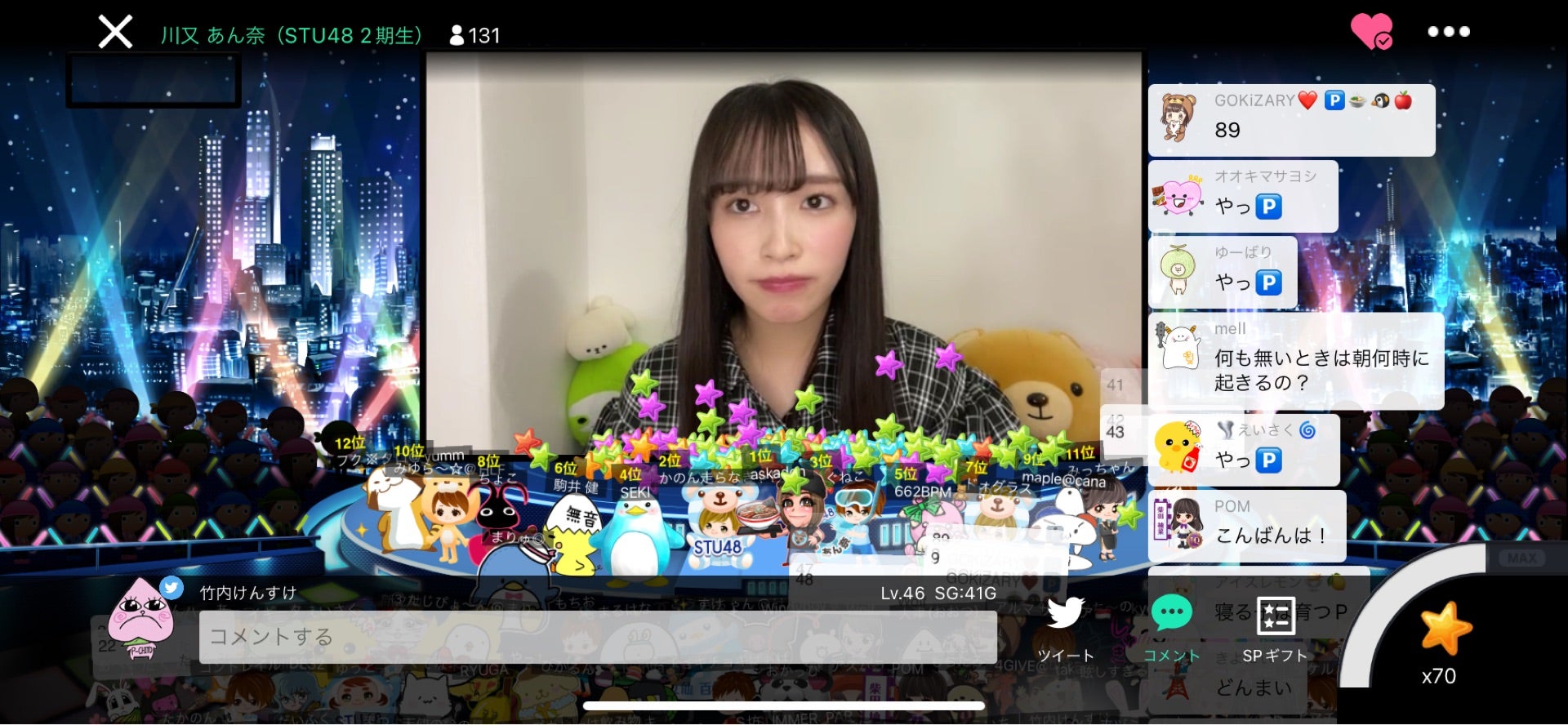Open the viewer count showing 131

[x=474, y=36]
